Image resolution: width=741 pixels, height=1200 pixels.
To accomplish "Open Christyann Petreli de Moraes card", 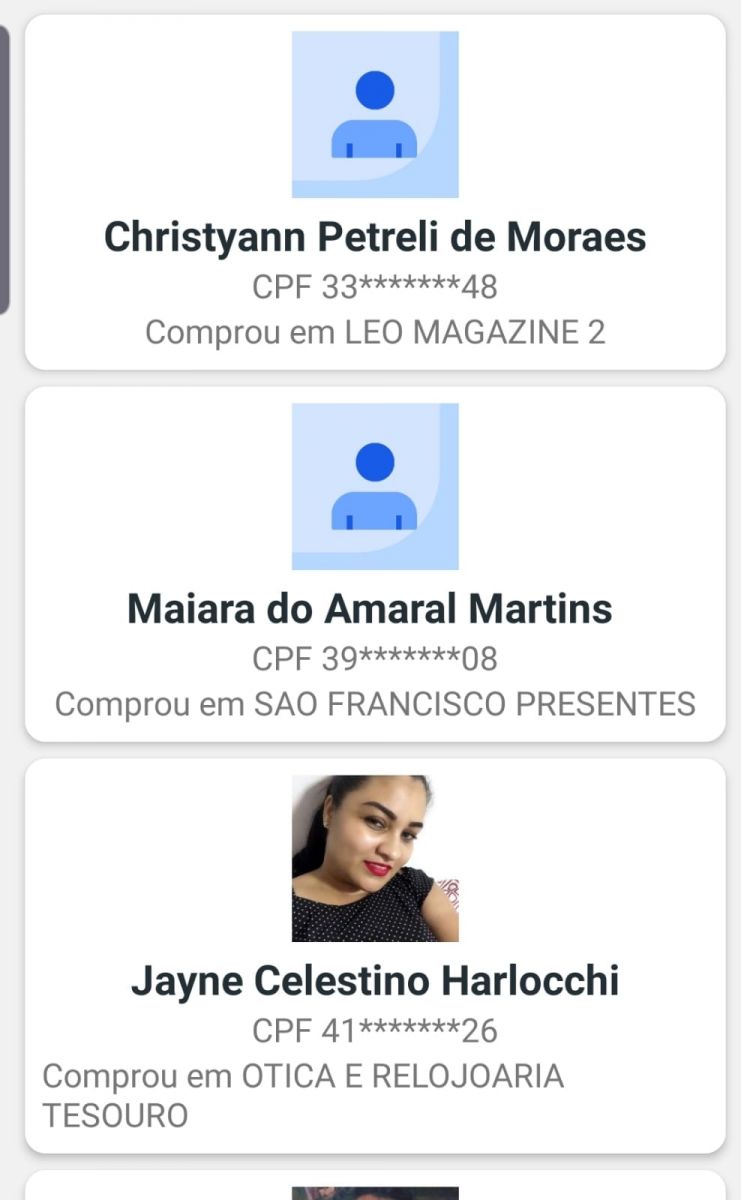I will (x=375, y=237).
